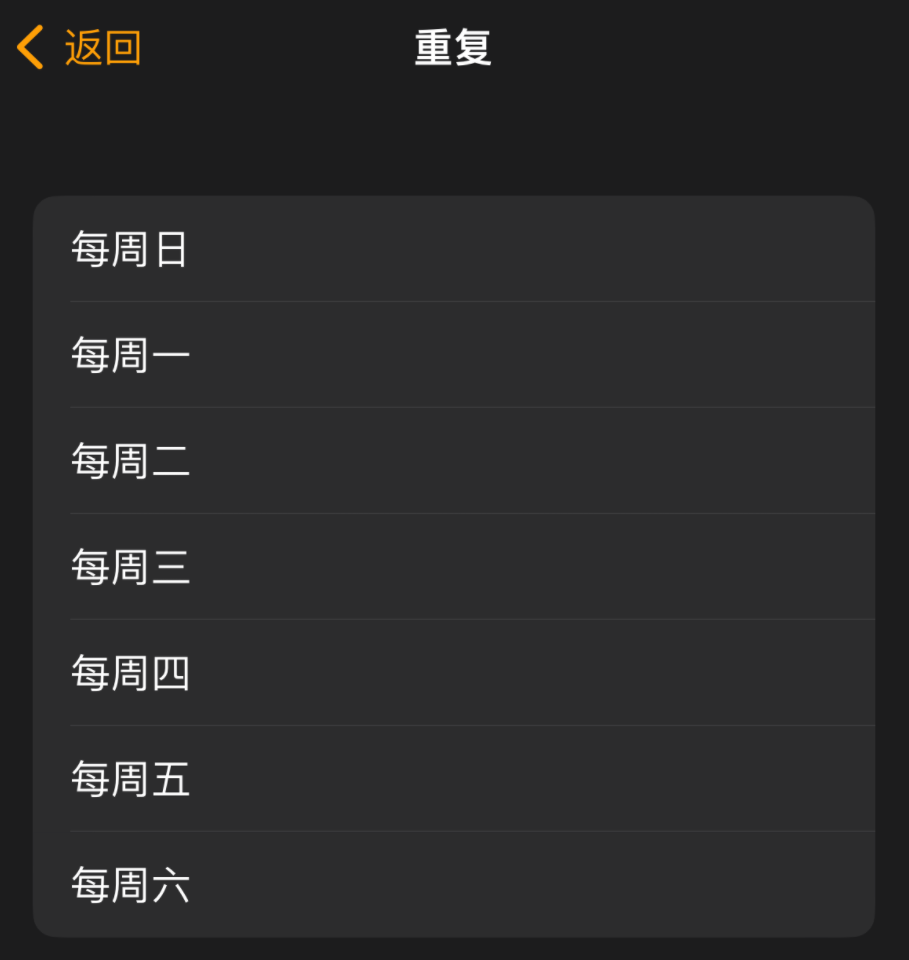This screenshot has height=960, width=909.
Task: Go back via the 返回 button
Action: click(80, 48)
